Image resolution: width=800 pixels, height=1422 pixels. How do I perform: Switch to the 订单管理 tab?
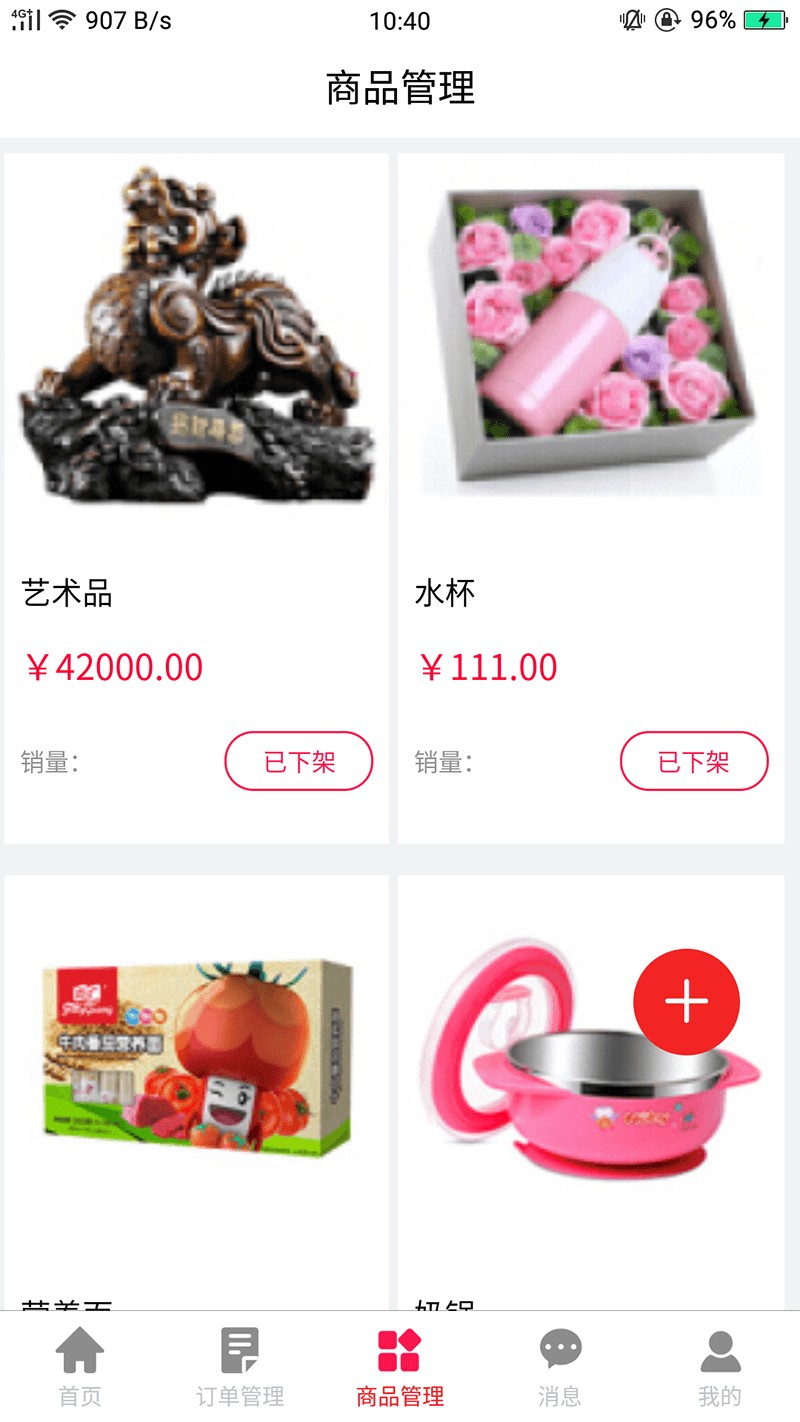tap(240, 1366)
